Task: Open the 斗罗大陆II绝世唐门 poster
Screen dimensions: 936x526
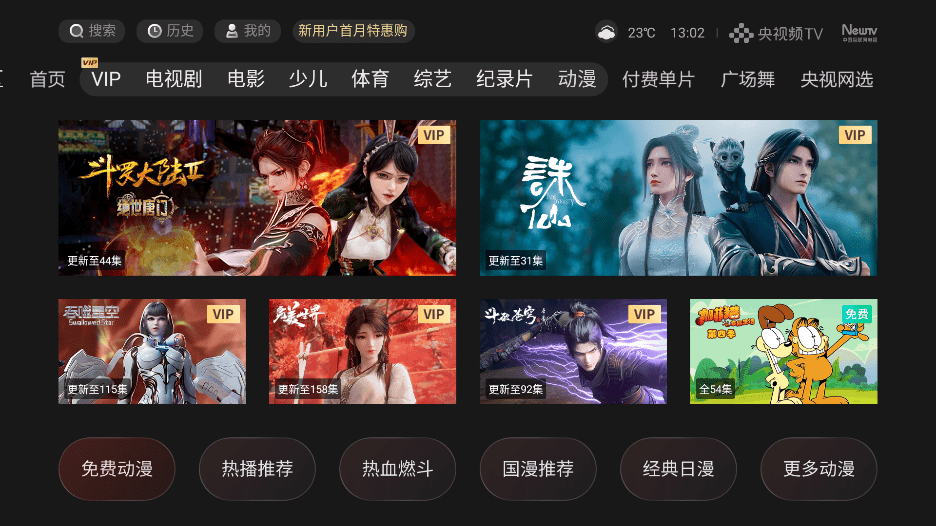Action: coord(257,198)
